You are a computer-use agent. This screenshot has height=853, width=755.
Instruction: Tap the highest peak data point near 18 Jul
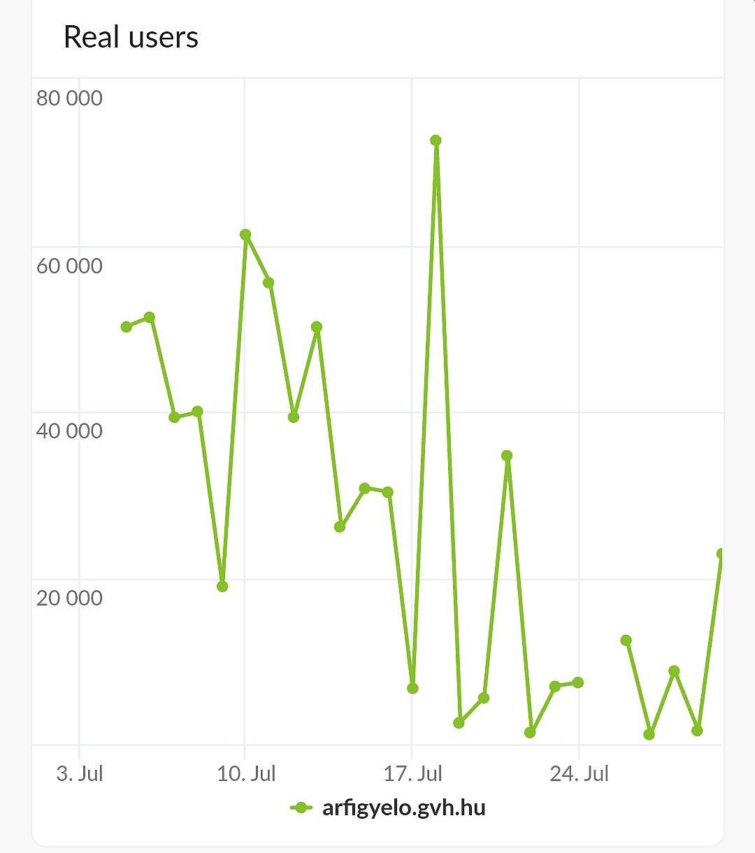coord(436,141)
